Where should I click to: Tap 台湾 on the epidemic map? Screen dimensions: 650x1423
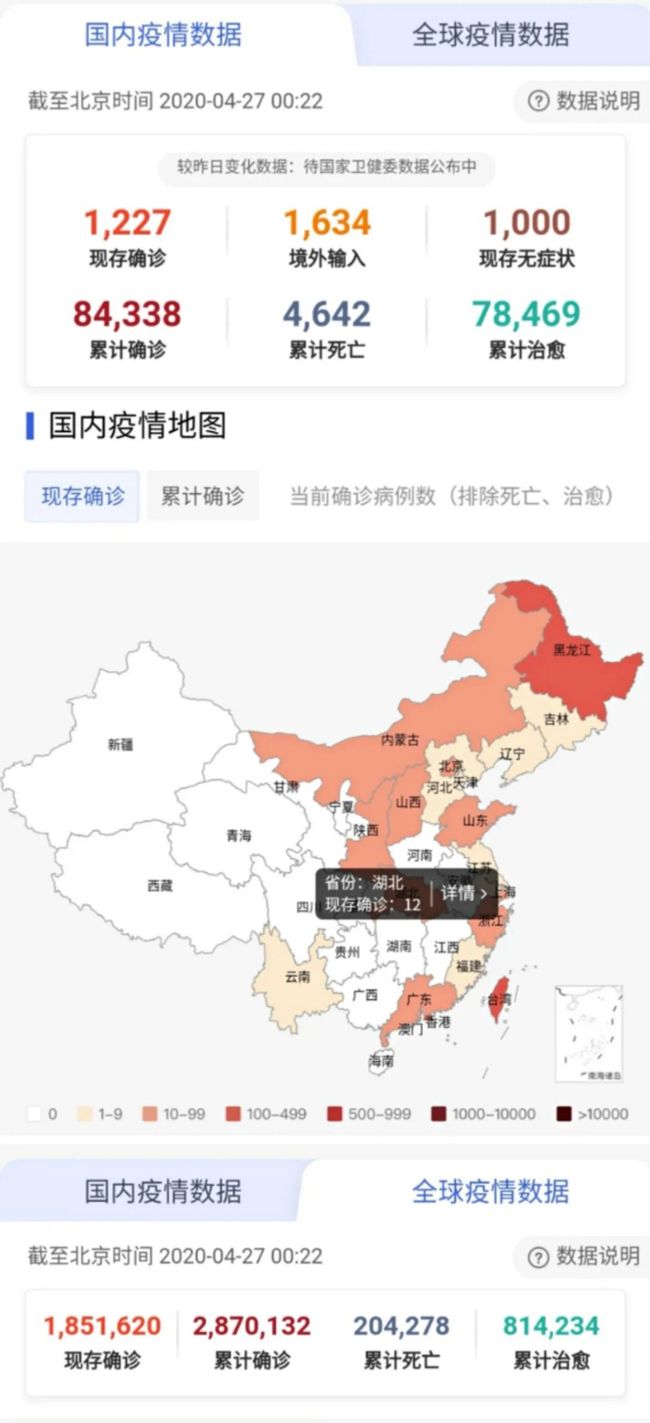tap(498, 999)
